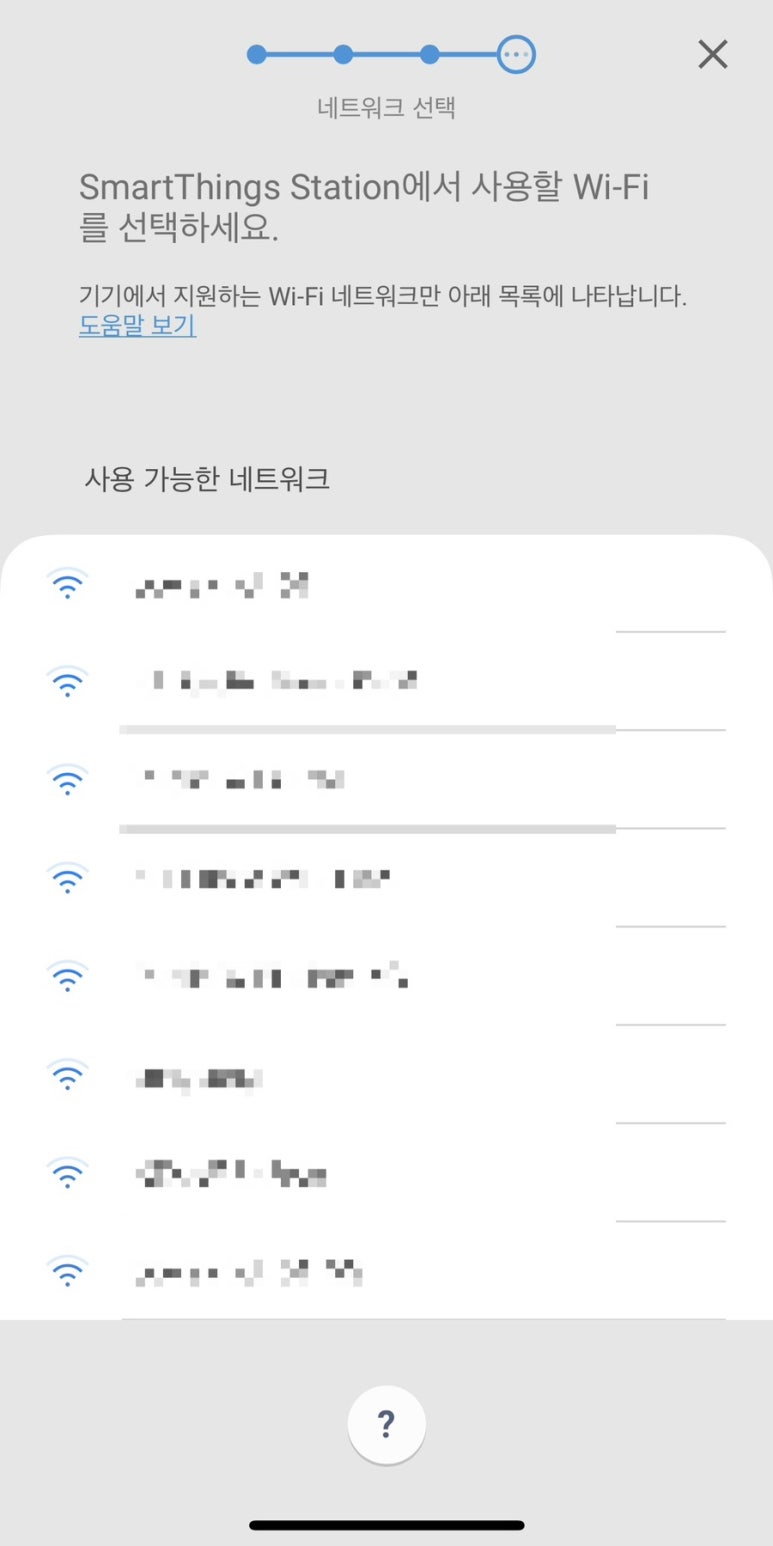Select the last visible Wi-Fi network
Viewport: 773px width, 1546px height.
(386, 1272)
